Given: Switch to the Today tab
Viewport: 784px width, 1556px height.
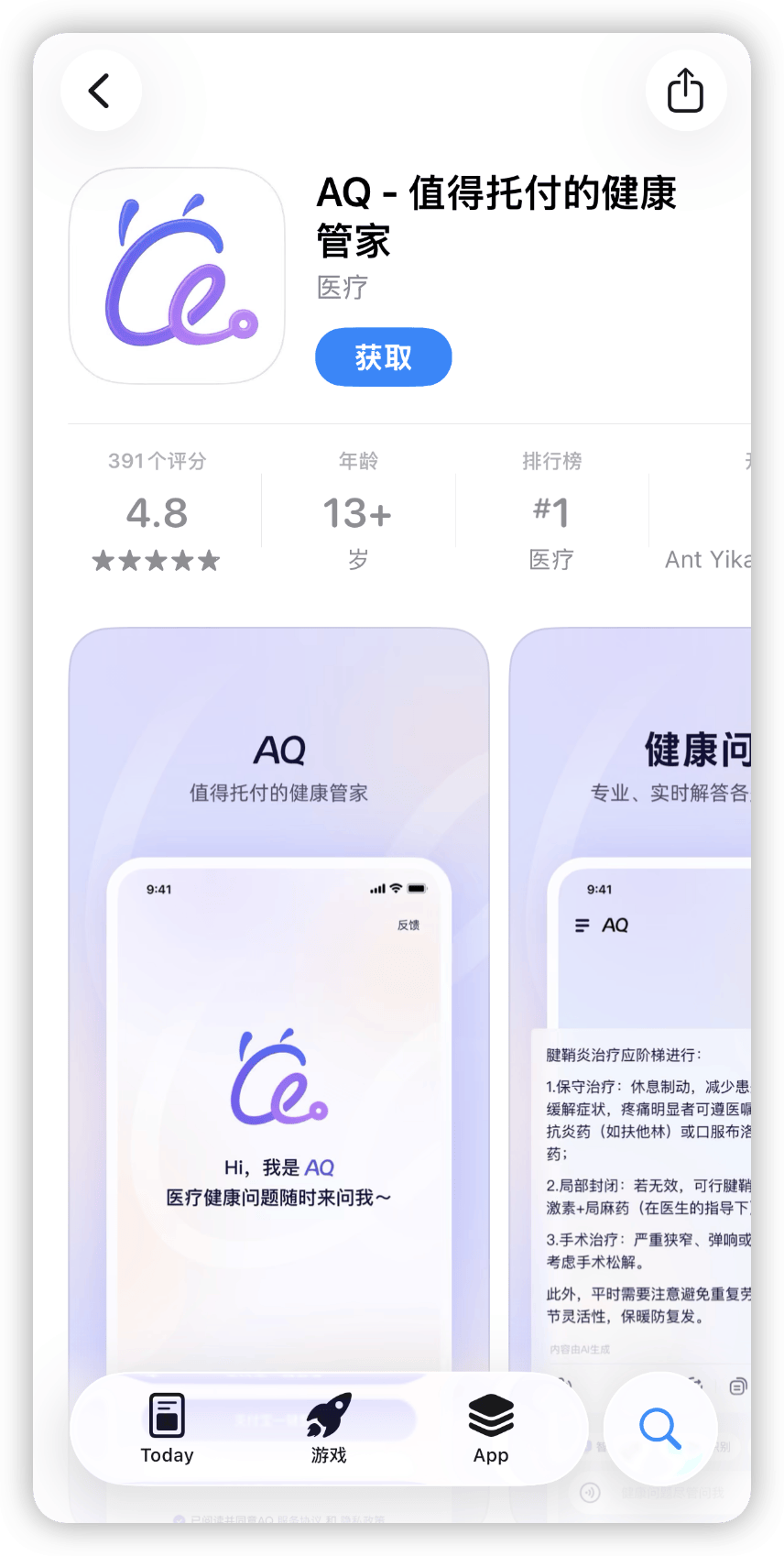Looking at the screenshot, I should (x=167, y=1429).
